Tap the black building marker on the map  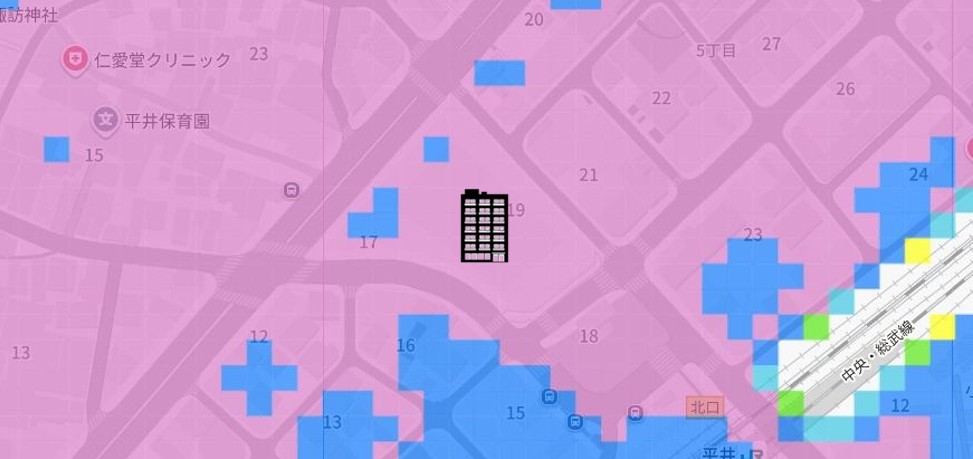484,227
